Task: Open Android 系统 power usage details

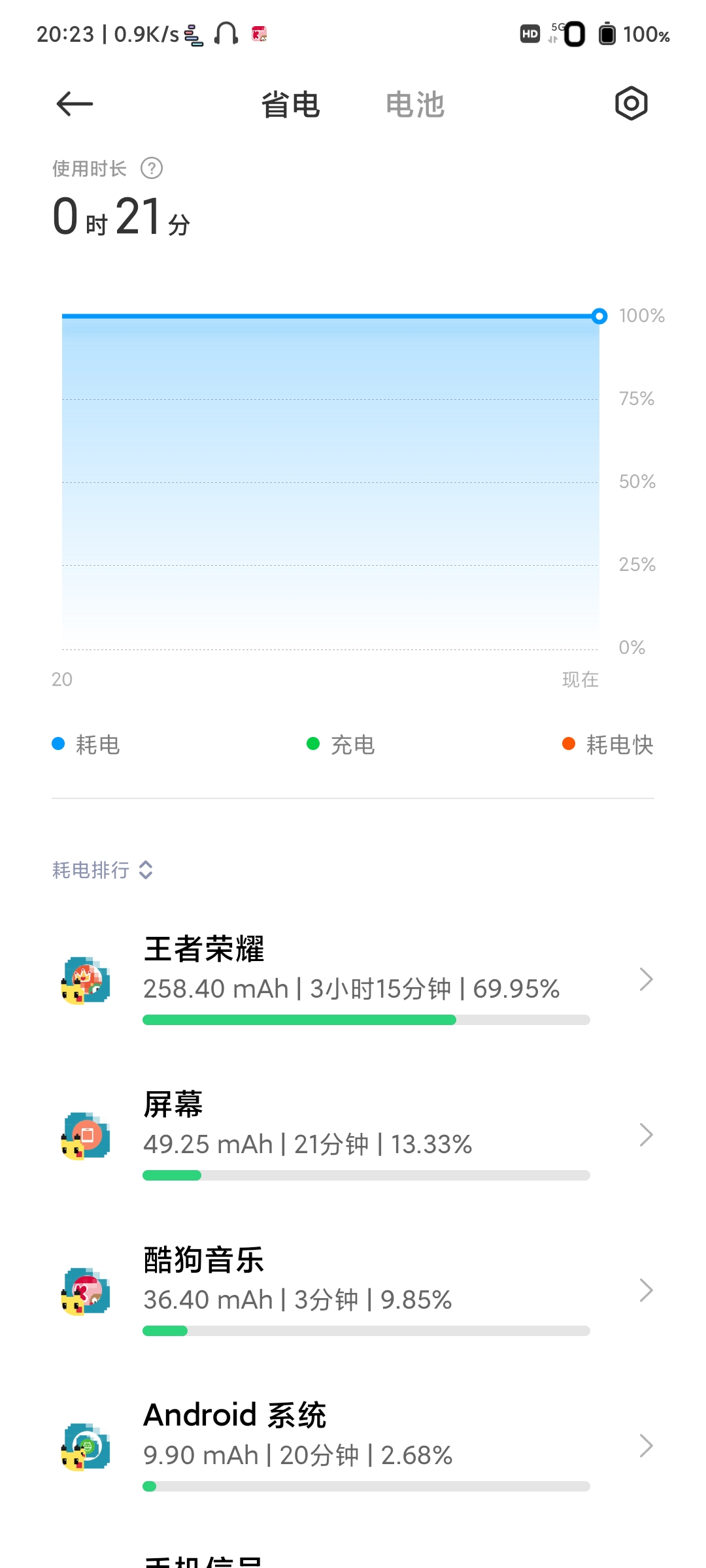Action: (x=353, y=1446)
